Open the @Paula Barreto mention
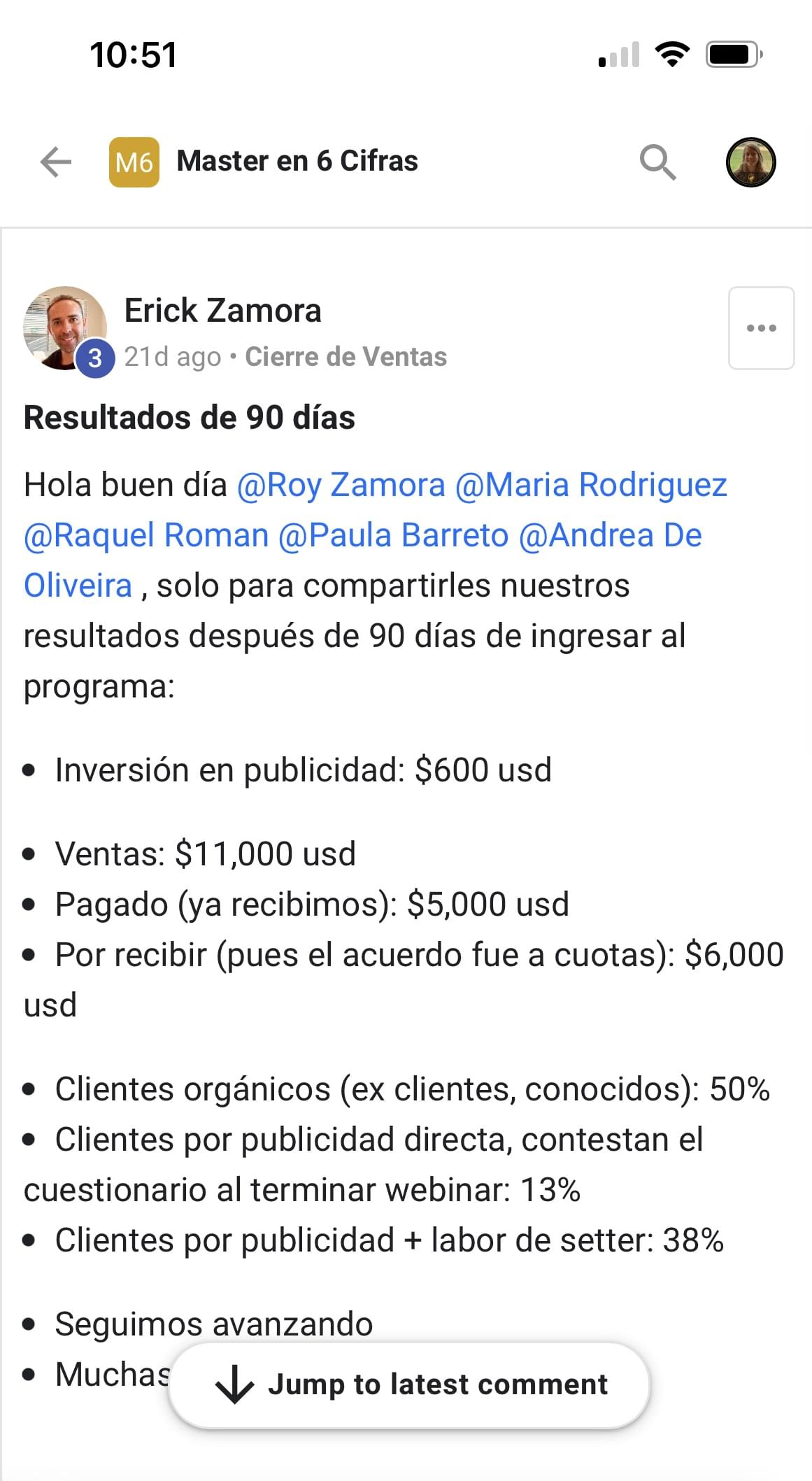This screenshot has height=1481, width=812. (393, 535)
